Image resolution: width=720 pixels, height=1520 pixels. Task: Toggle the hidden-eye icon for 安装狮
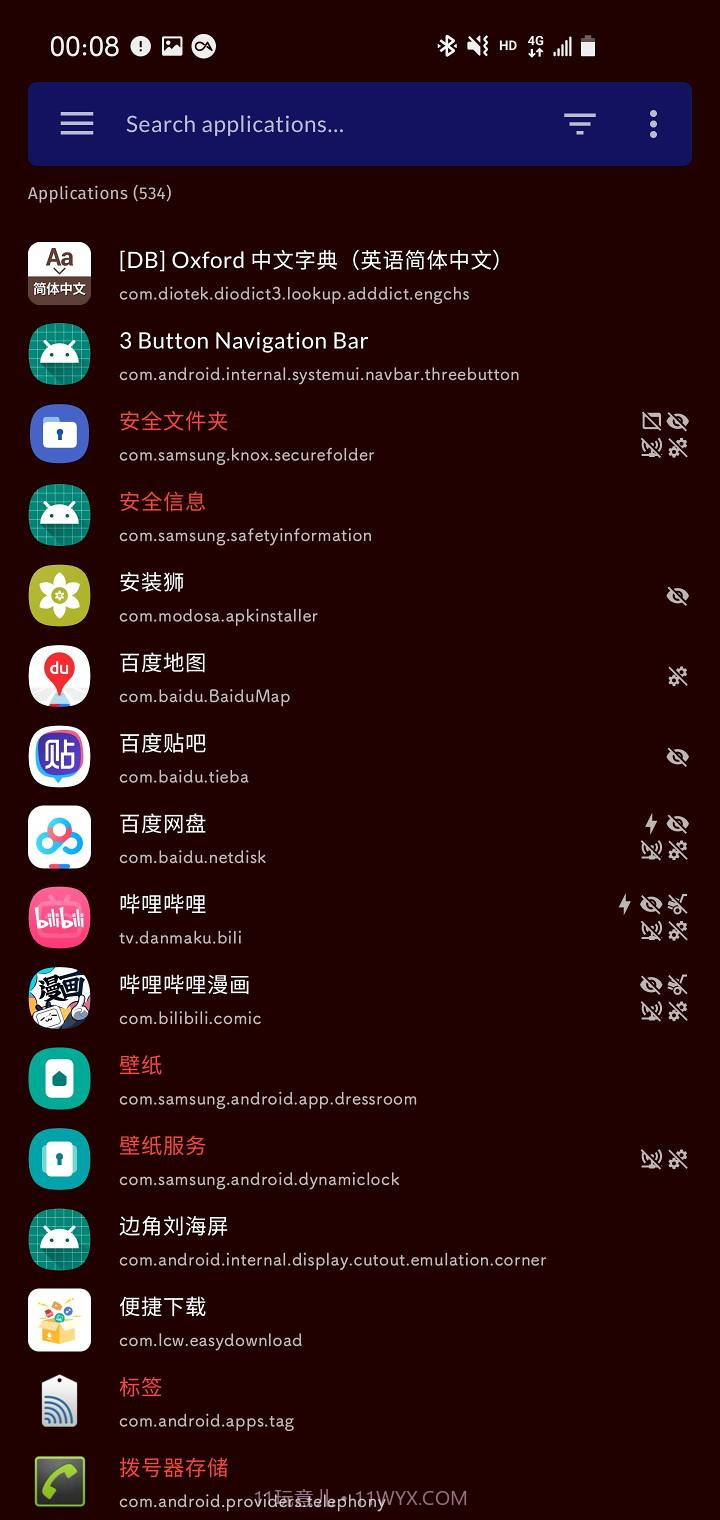[678, 595]
